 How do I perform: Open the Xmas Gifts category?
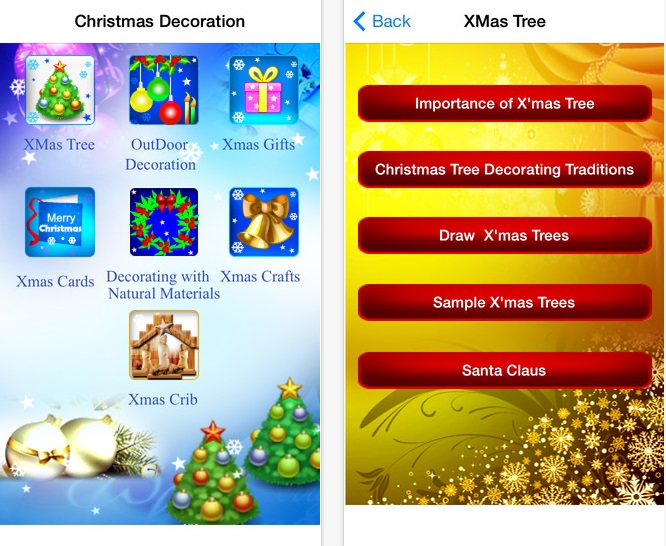pos(263,90)
